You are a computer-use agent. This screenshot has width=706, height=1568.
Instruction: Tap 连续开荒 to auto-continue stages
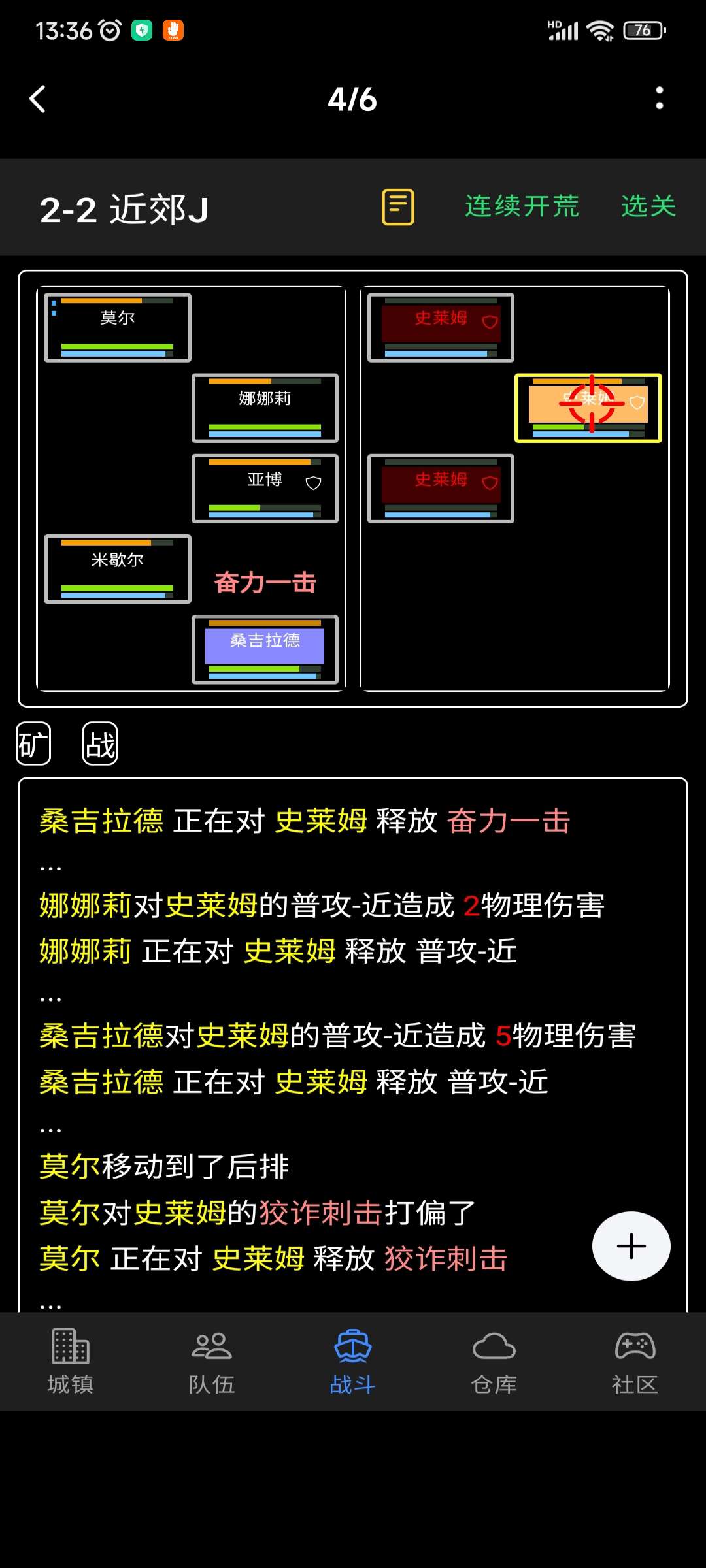522,206
